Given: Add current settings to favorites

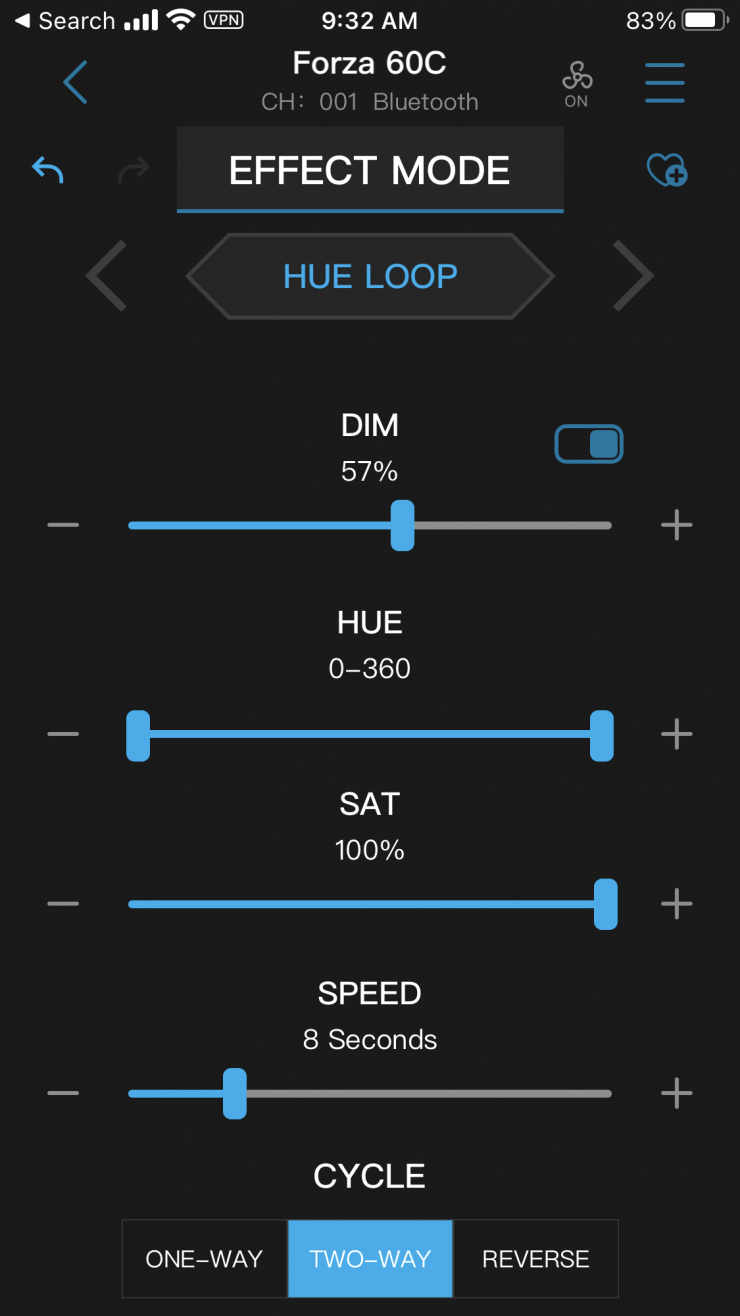Looking at the screenshot, I should pos(666,170).
